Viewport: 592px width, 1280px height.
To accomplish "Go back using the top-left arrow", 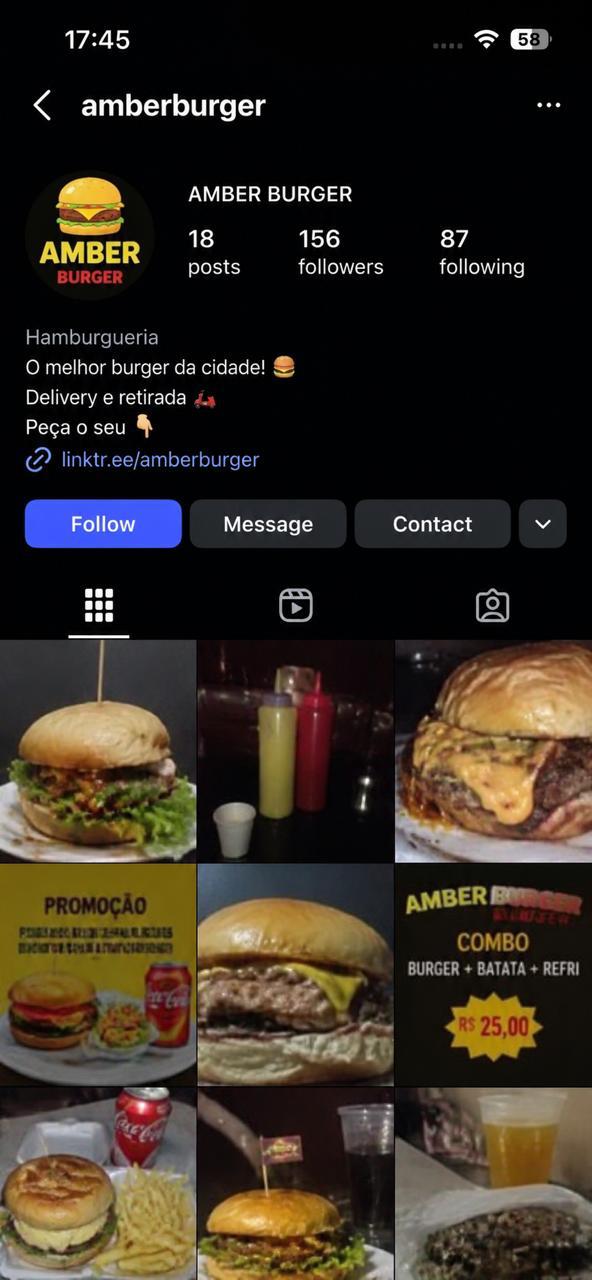I will pyautogui.click(x=41, y=105).
